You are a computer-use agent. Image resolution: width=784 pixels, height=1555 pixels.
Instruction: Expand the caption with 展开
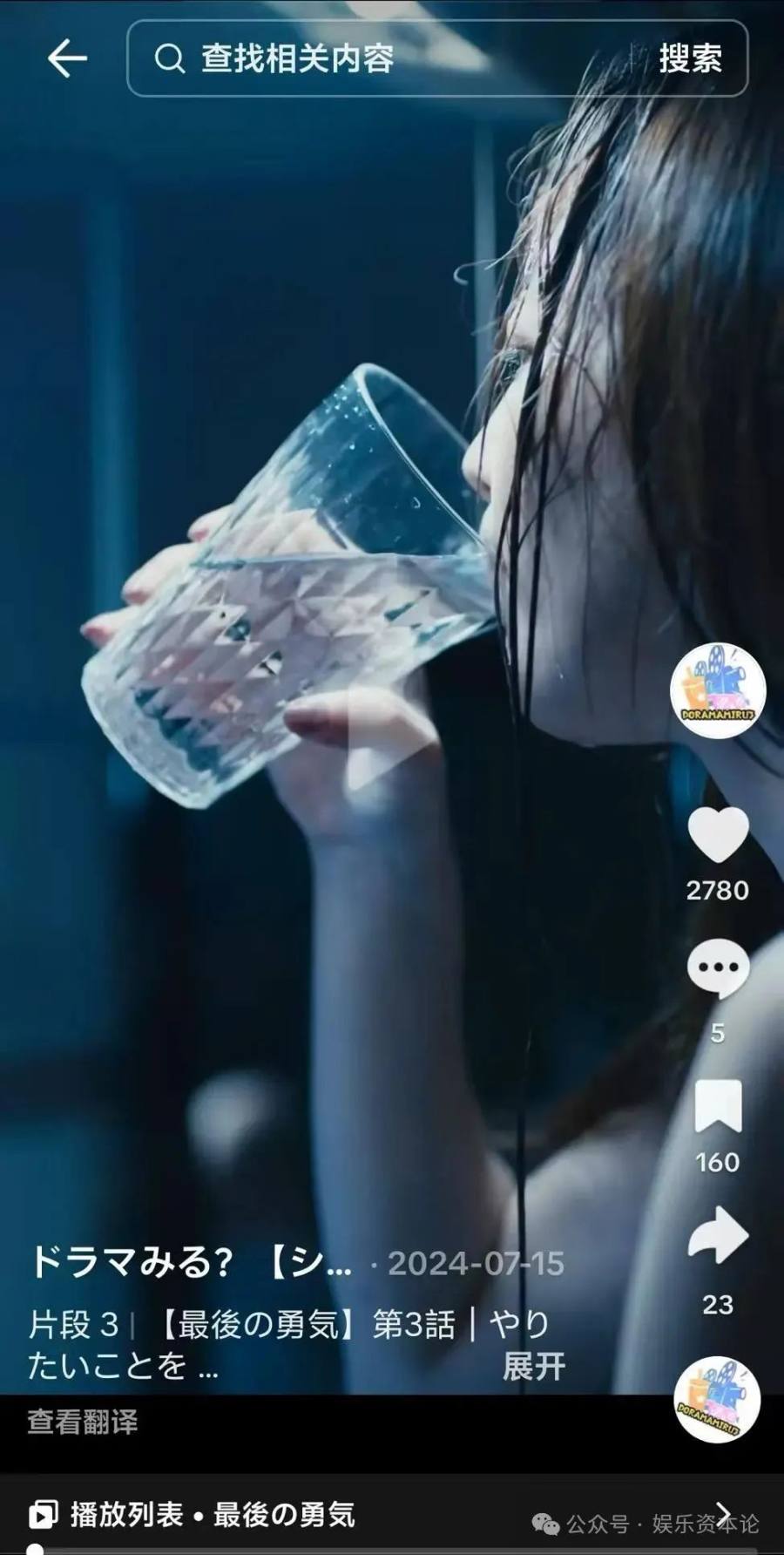533,1366
